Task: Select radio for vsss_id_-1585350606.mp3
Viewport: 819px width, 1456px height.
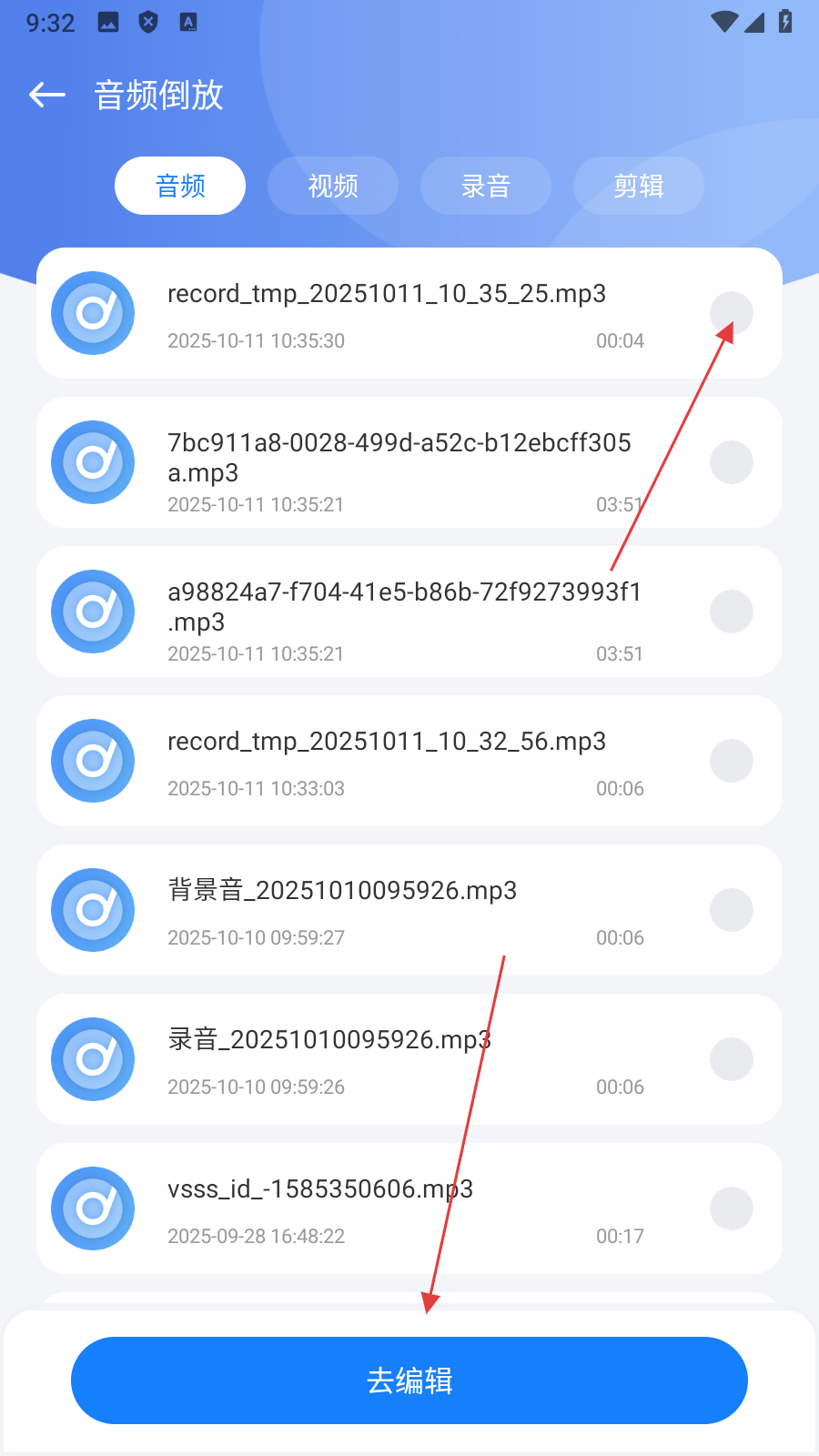Action: tap(732, 1208)
